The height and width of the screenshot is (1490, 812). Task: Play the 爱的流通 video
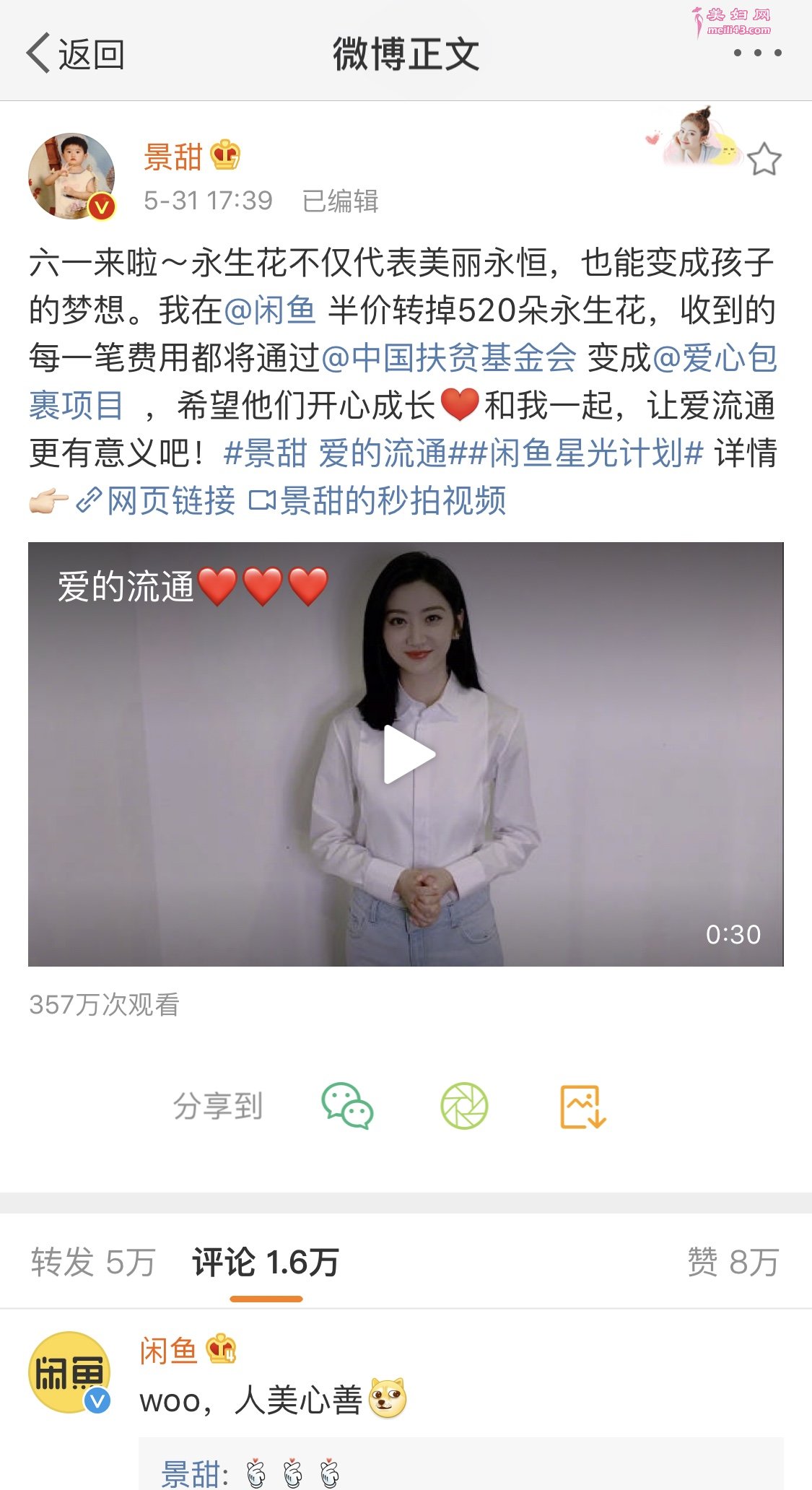[x=407, y=754]
